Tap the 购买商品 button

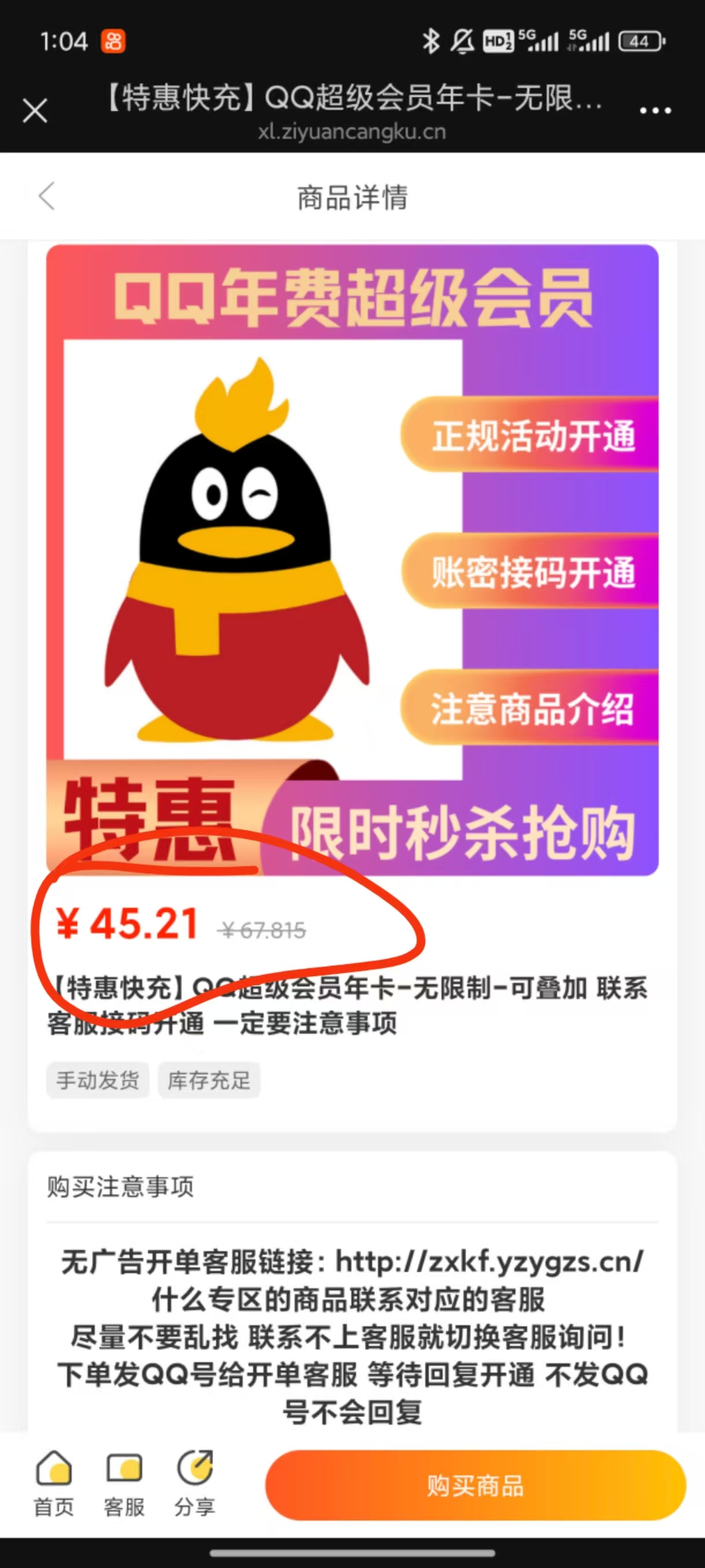(476, 1485)
